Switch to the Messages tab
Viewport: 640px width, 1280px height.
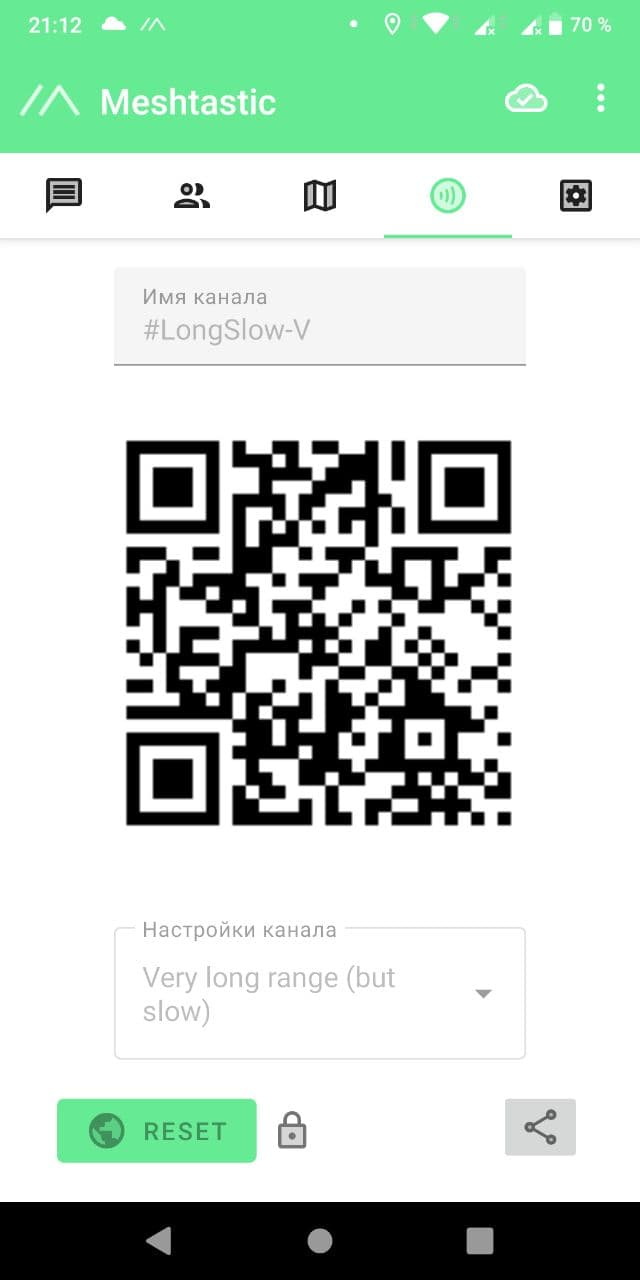(64, 195)
